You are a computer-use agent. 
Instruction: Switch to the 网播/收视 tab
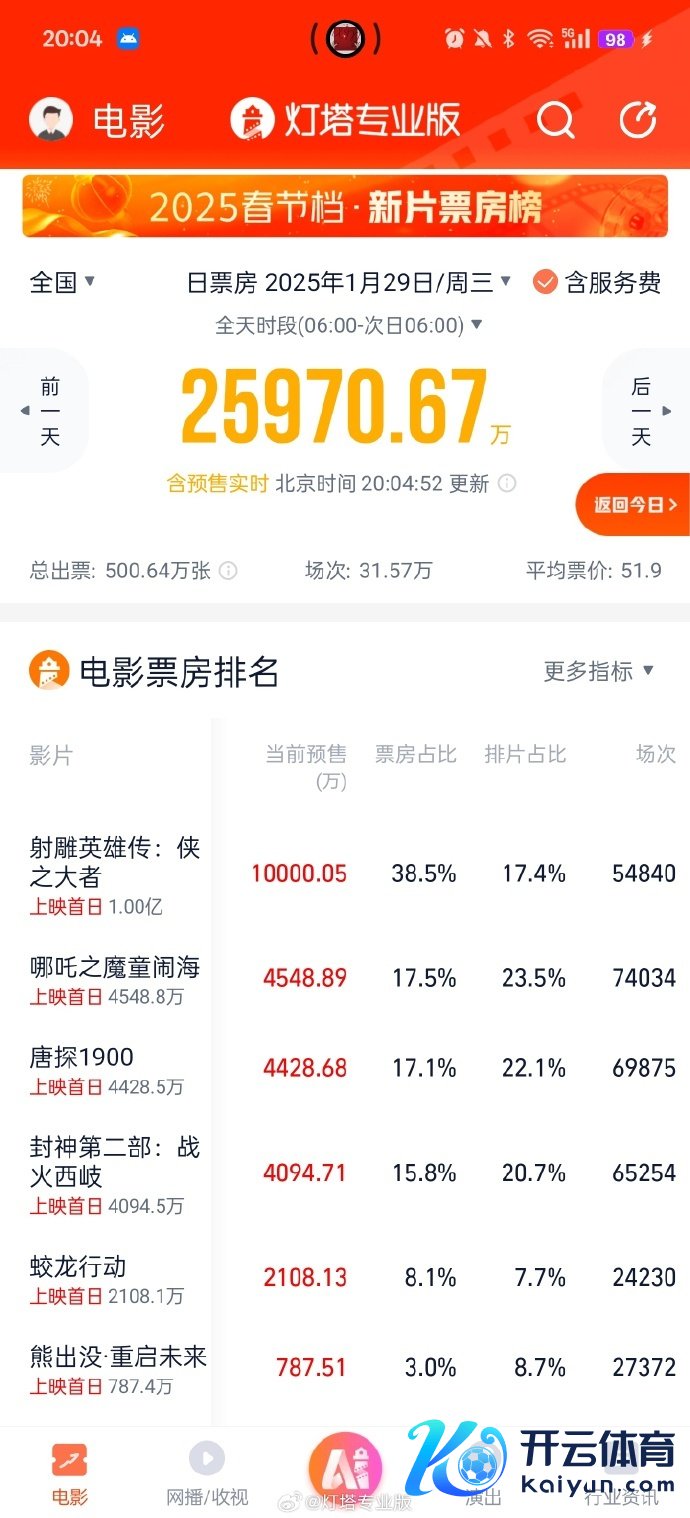point(206,1473)
